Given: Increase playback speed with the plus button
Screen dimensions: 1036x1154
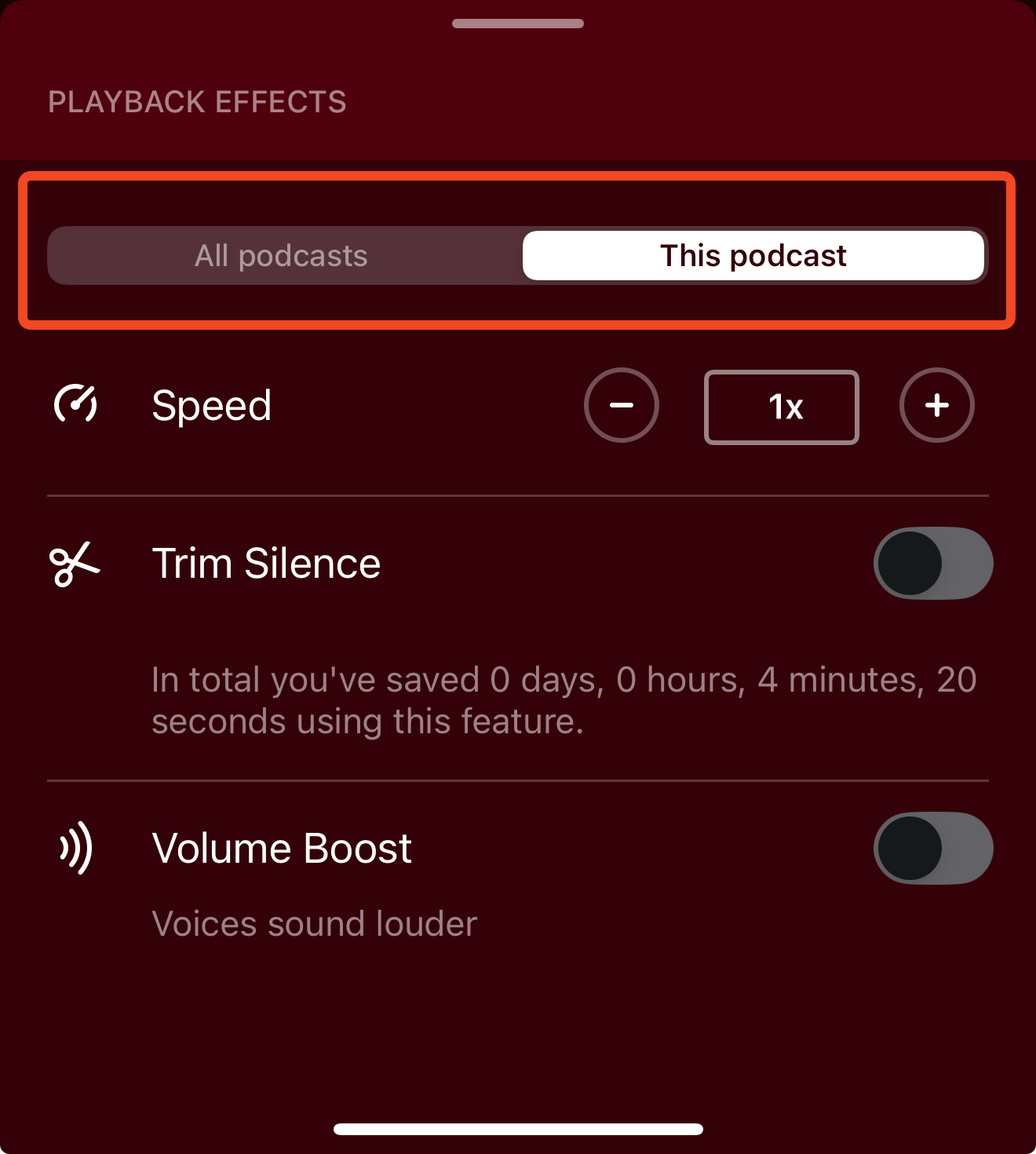Looking at the screenshot, I should (936, 405).
